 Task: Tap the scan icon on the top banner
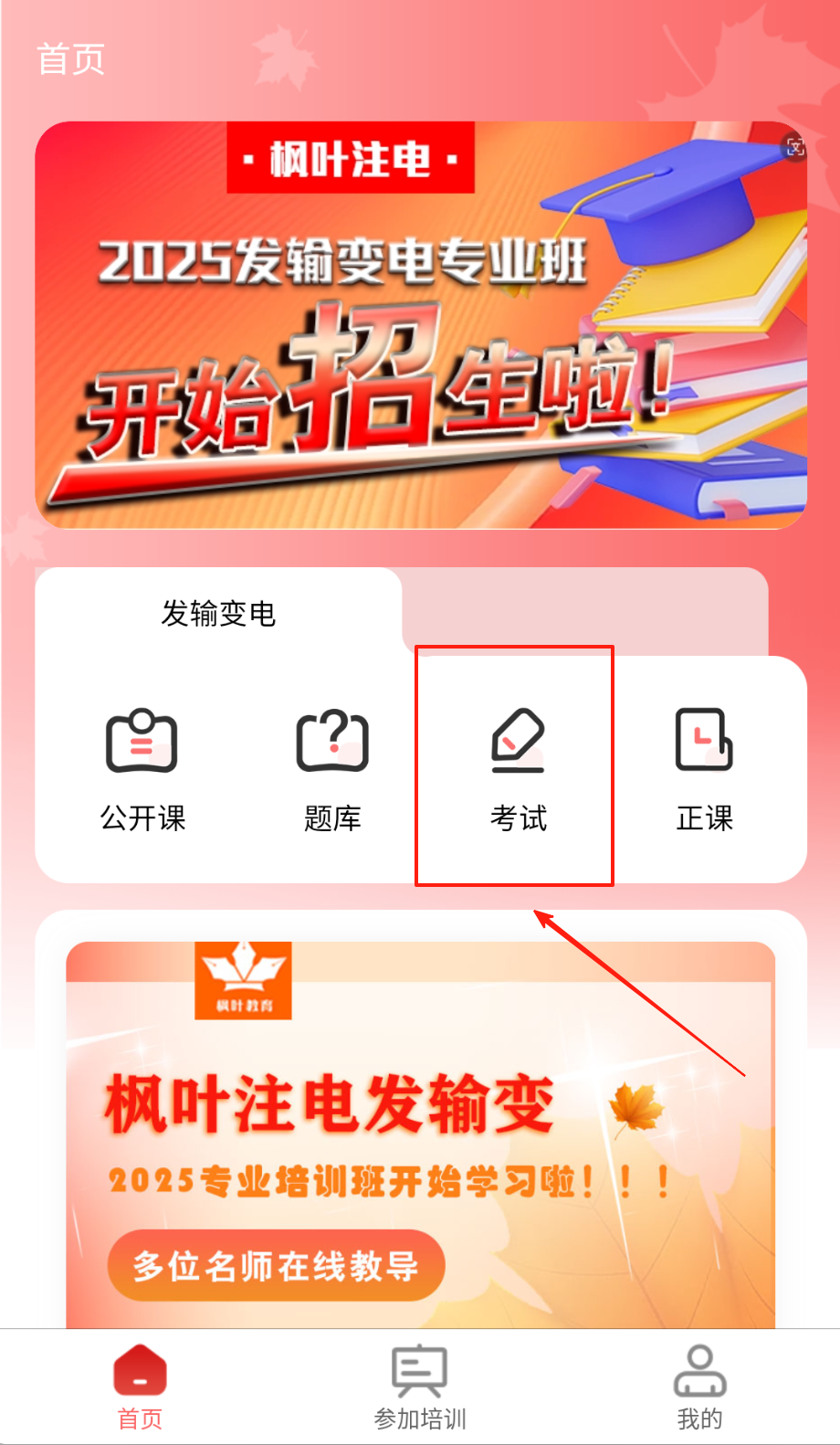coord(794,147)
